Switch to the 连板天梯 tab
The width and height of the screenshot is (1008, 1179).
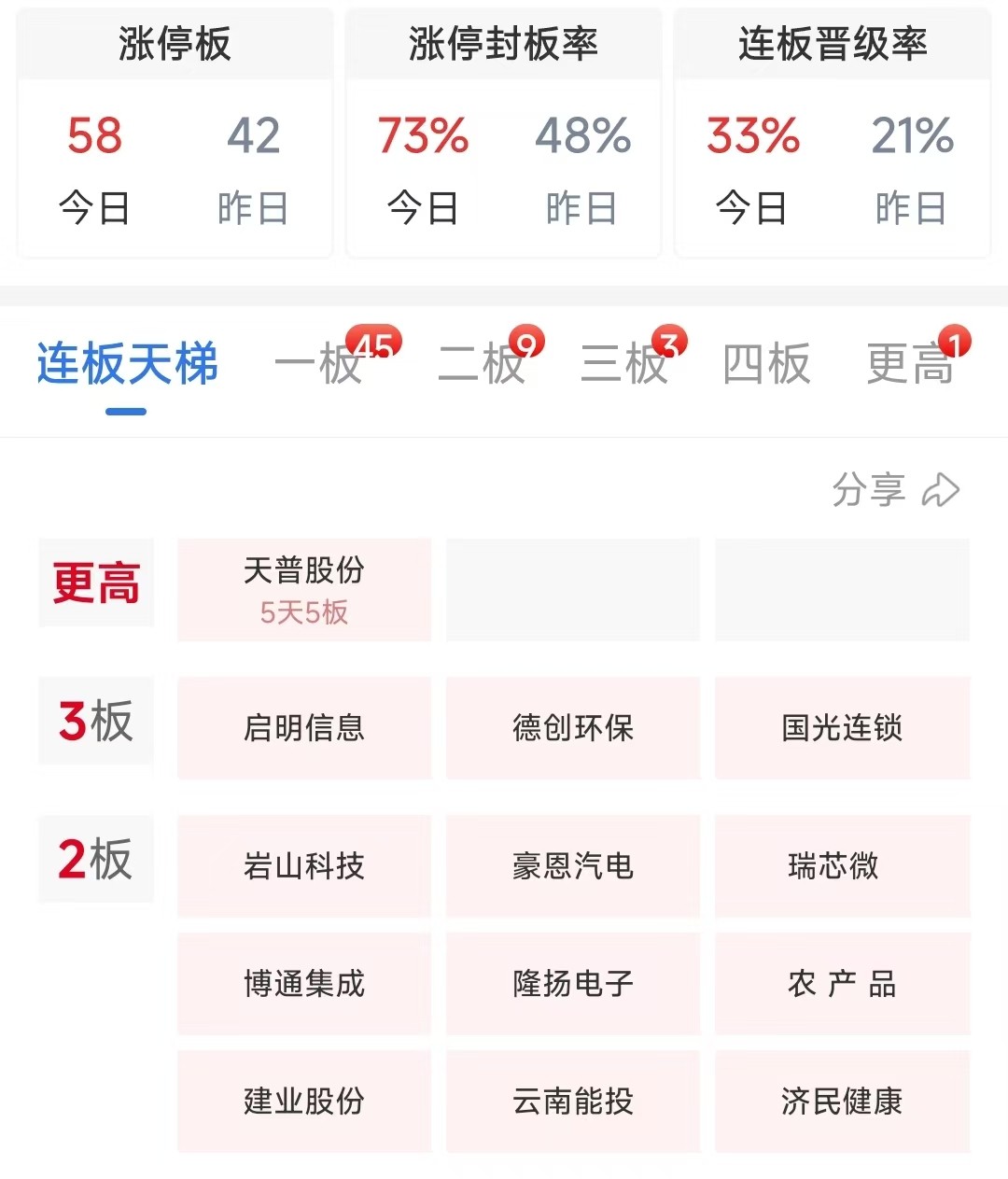point(127,364)
